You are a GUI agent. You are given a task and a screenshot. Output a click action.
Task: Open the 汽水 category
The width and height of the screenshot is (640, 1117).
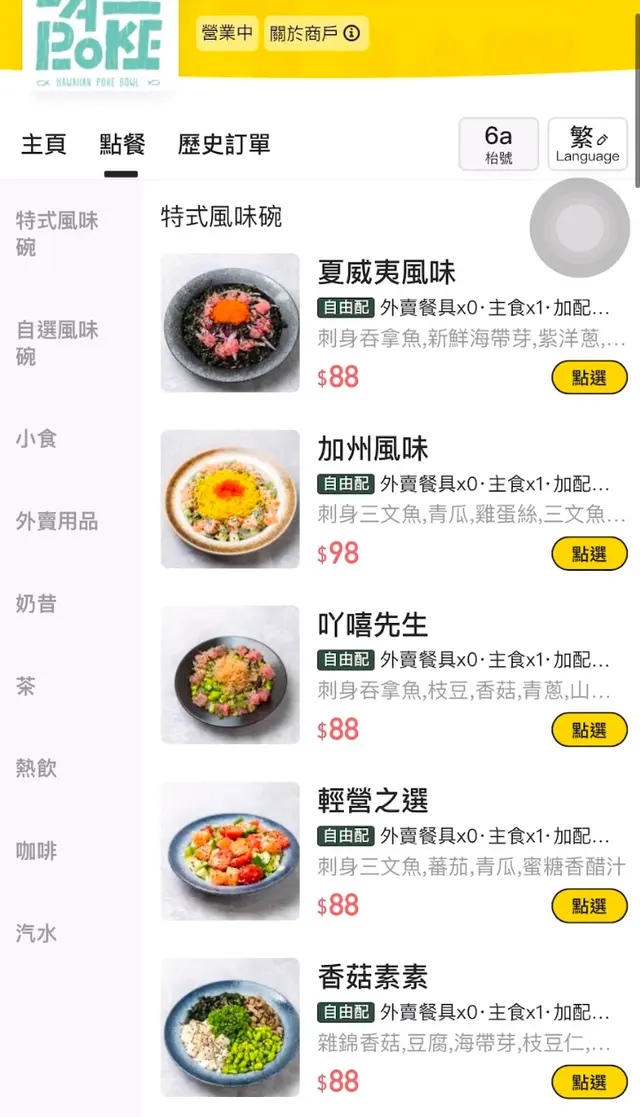click(36, 933)
